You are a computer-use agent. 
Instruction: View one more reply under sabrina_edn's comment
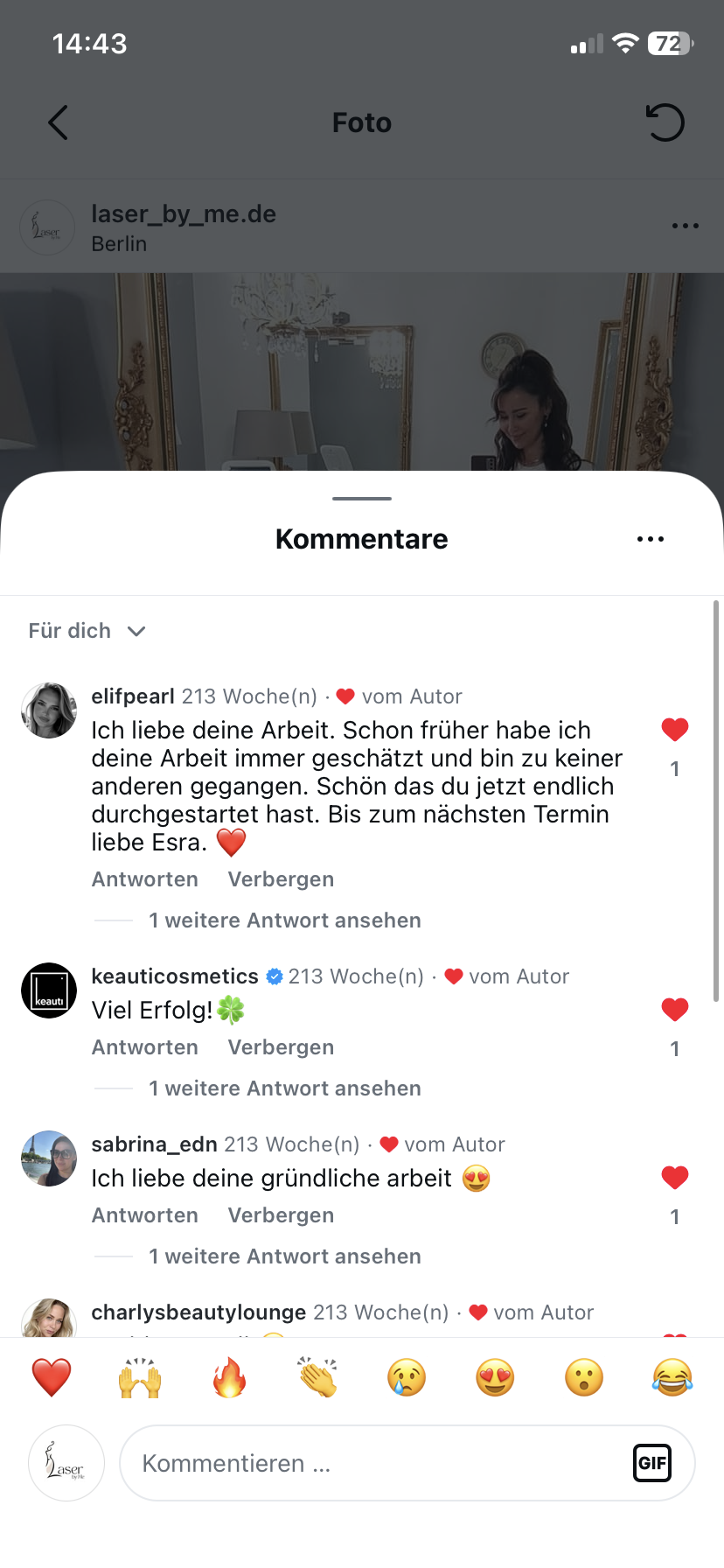(284, 1256)
